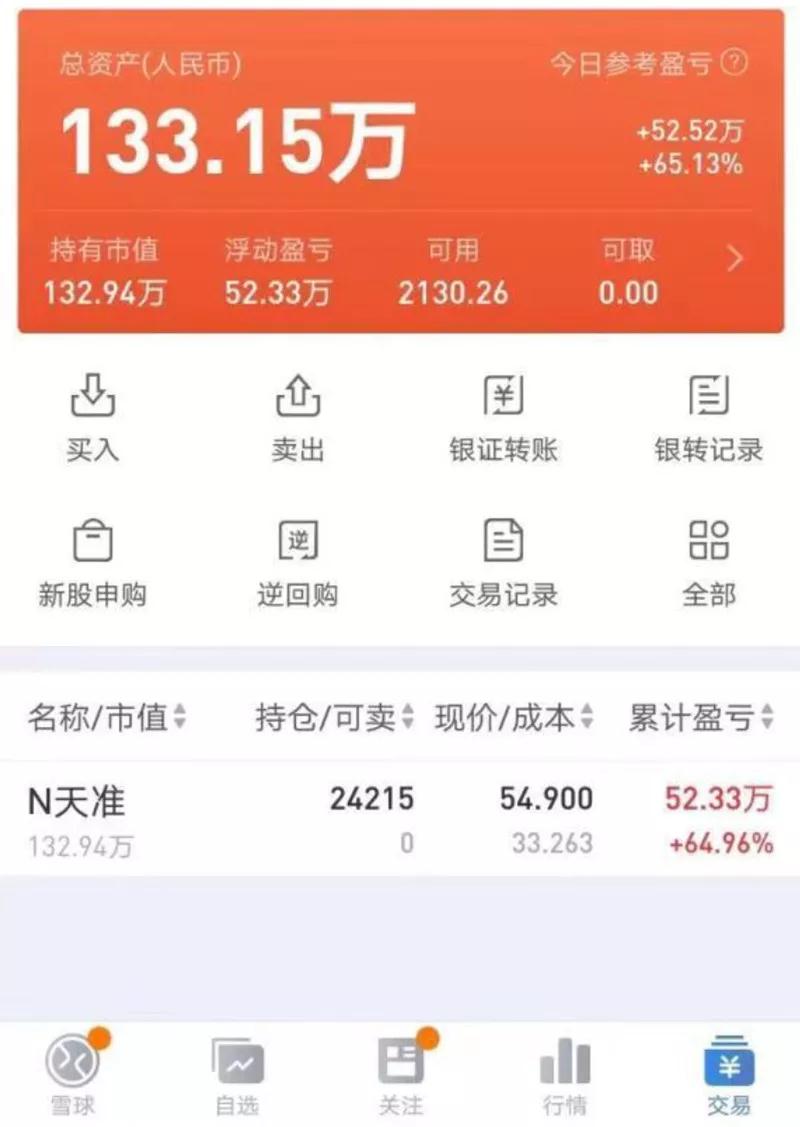The width and height of the screenshot is (800, 1127).
Task: Switch to the 自选 tab
Action: pos(237,1074)
